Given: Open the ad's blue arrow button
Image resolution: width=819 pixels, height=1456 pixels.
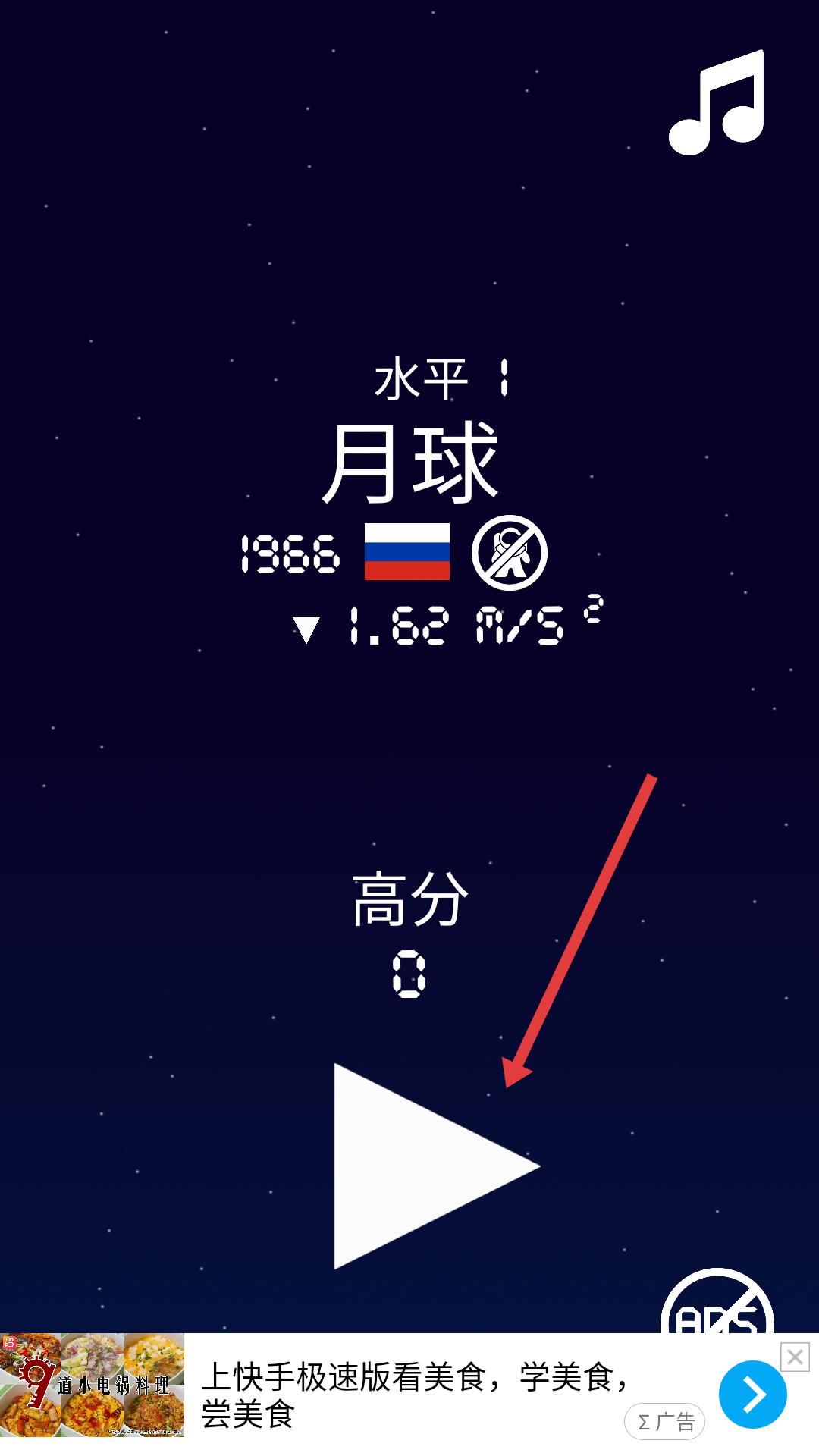Looking at the screenshot, I should click(x=752, y=1395).
